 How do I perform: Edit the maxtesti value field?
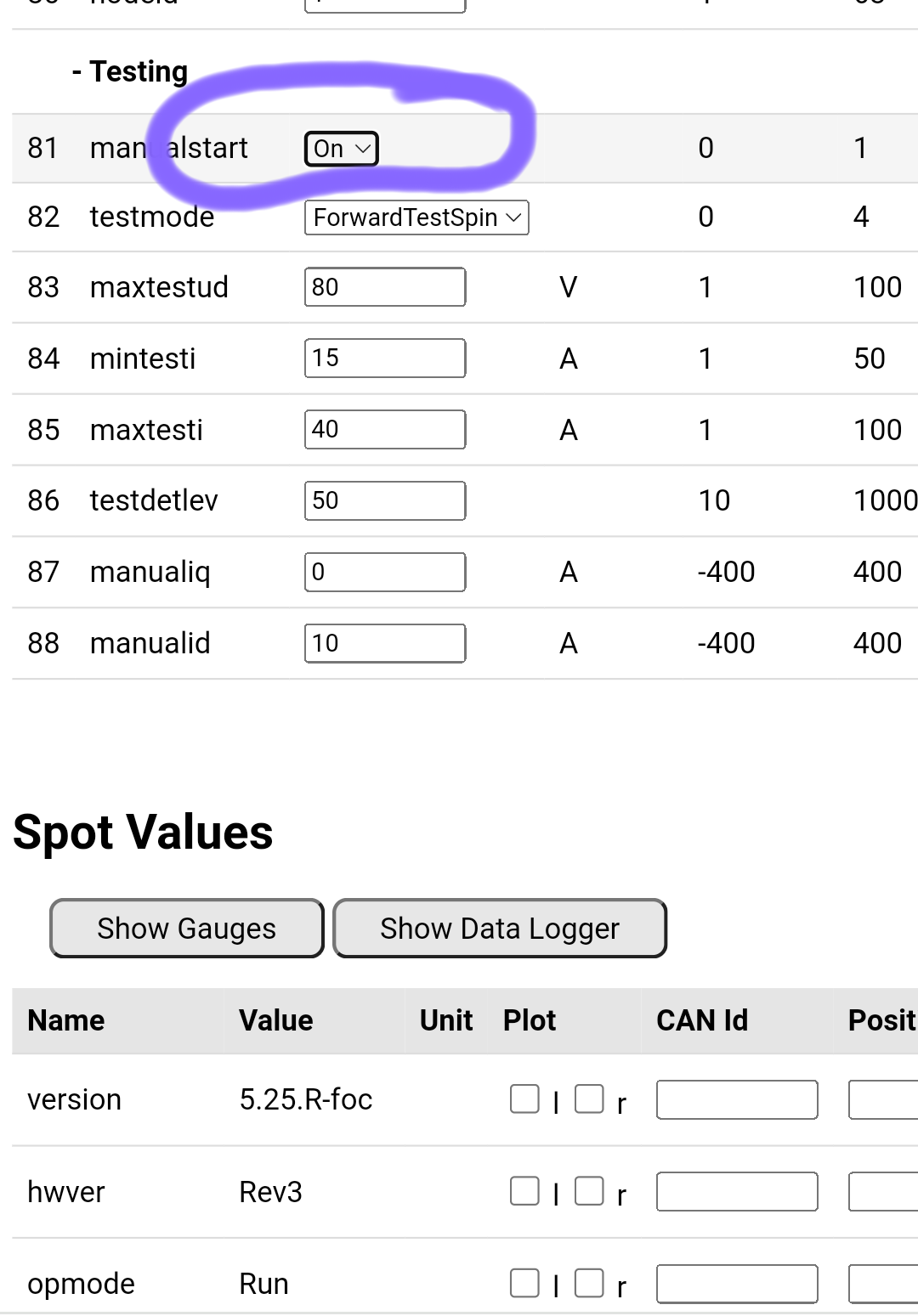coord(384,429)
